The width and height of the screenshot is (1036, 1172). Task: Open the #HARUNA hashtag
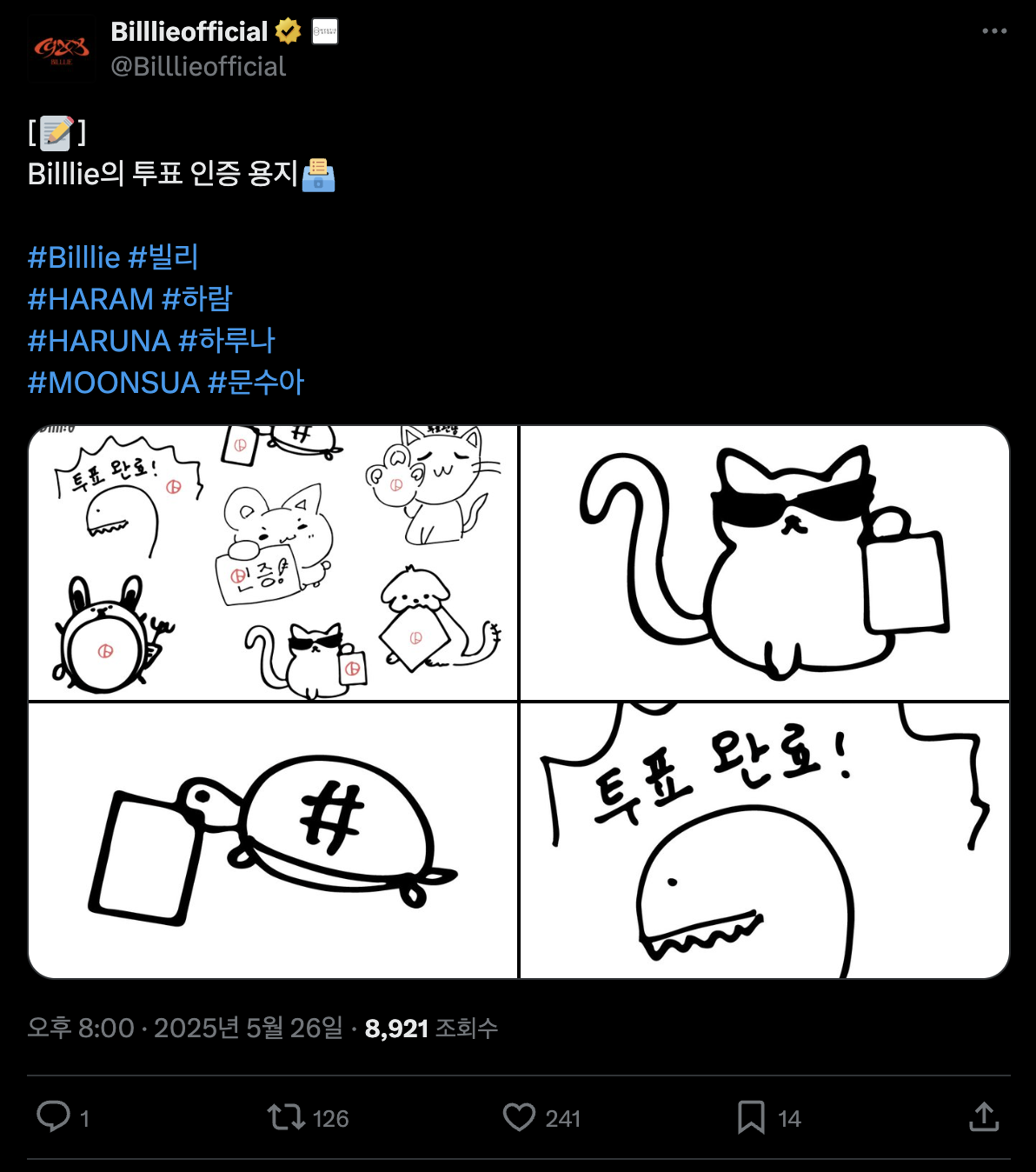(98, 341)
